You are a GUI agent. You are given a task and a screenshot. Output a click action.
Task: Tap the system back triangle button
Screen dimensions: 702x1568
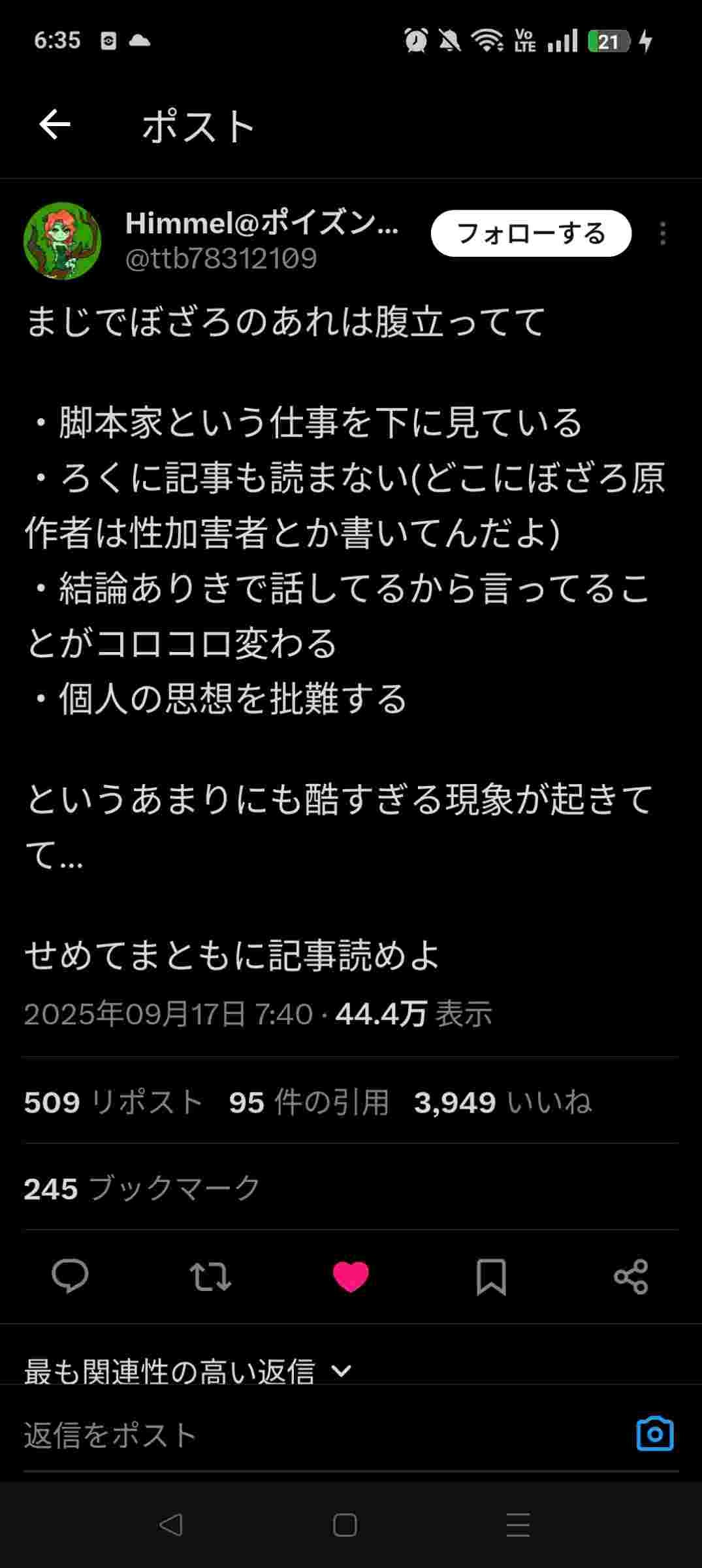click(x=171, y=1525)
